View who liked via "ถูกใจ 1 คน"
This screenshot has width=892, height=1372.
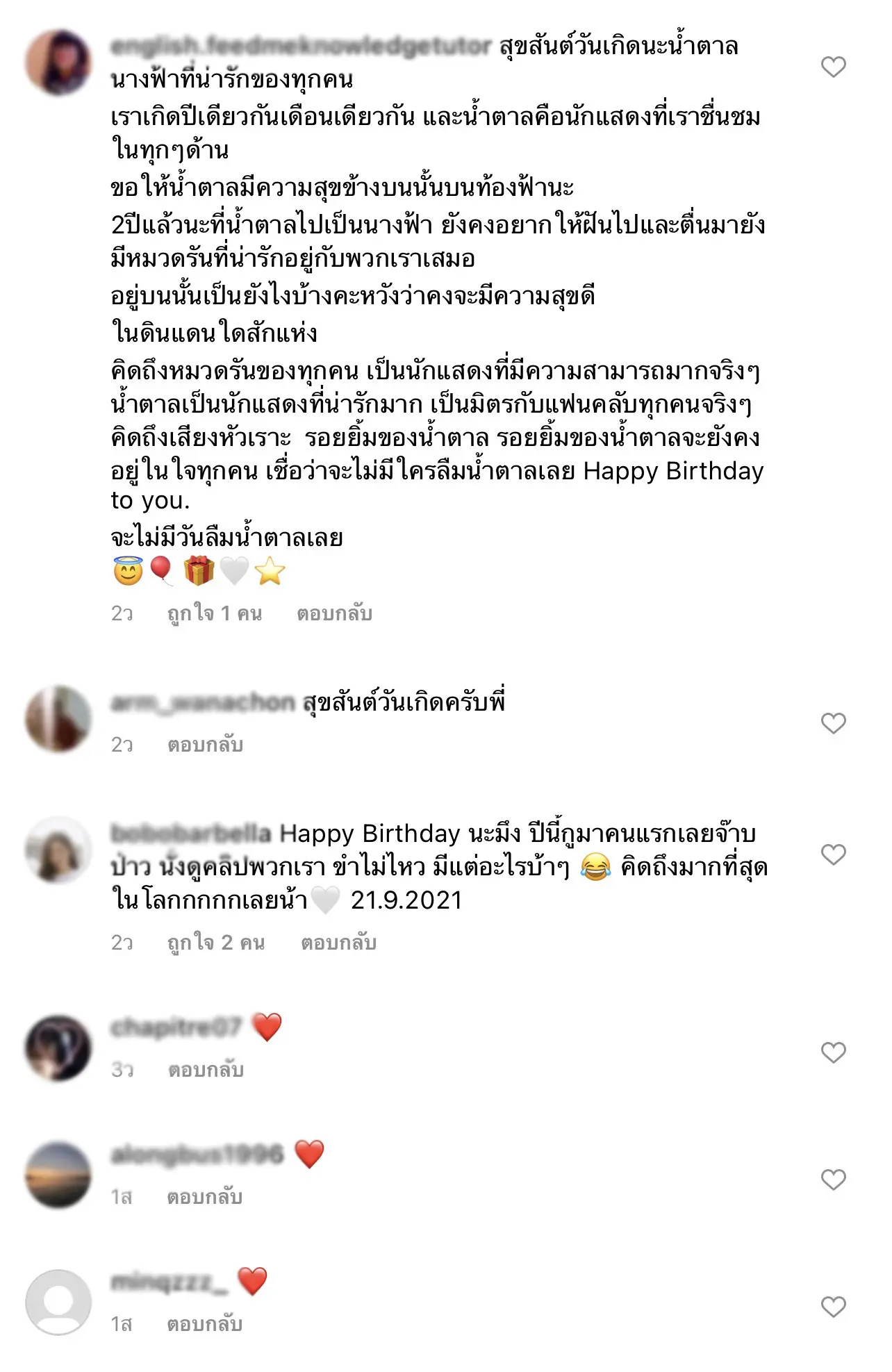pos(214,613)
